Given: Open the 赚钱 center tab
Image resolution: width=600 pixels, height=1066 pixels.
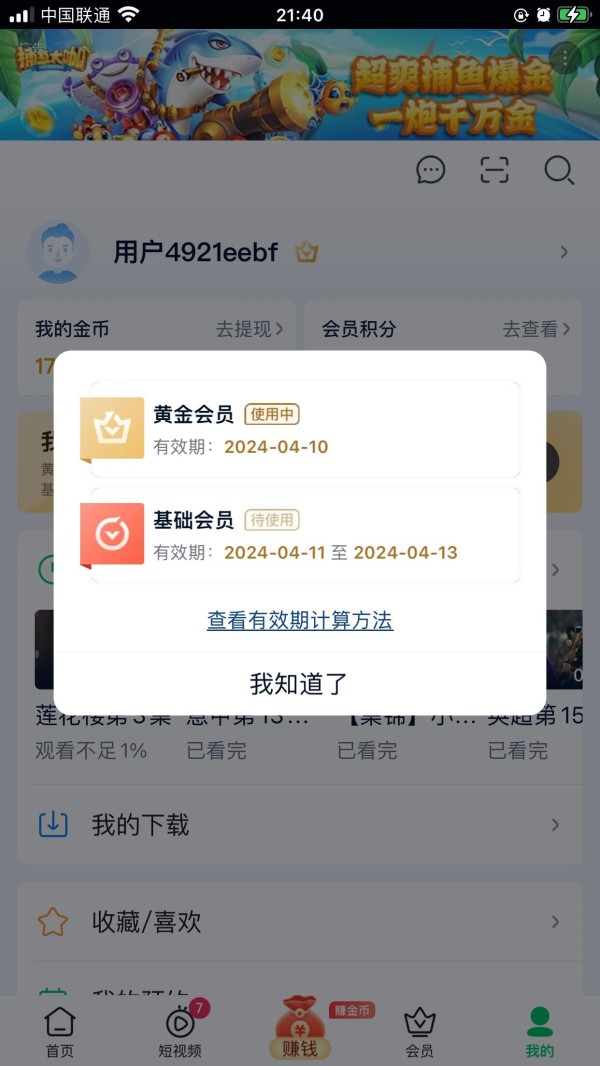Looking at the screenshot, I should coord(300,1028).
